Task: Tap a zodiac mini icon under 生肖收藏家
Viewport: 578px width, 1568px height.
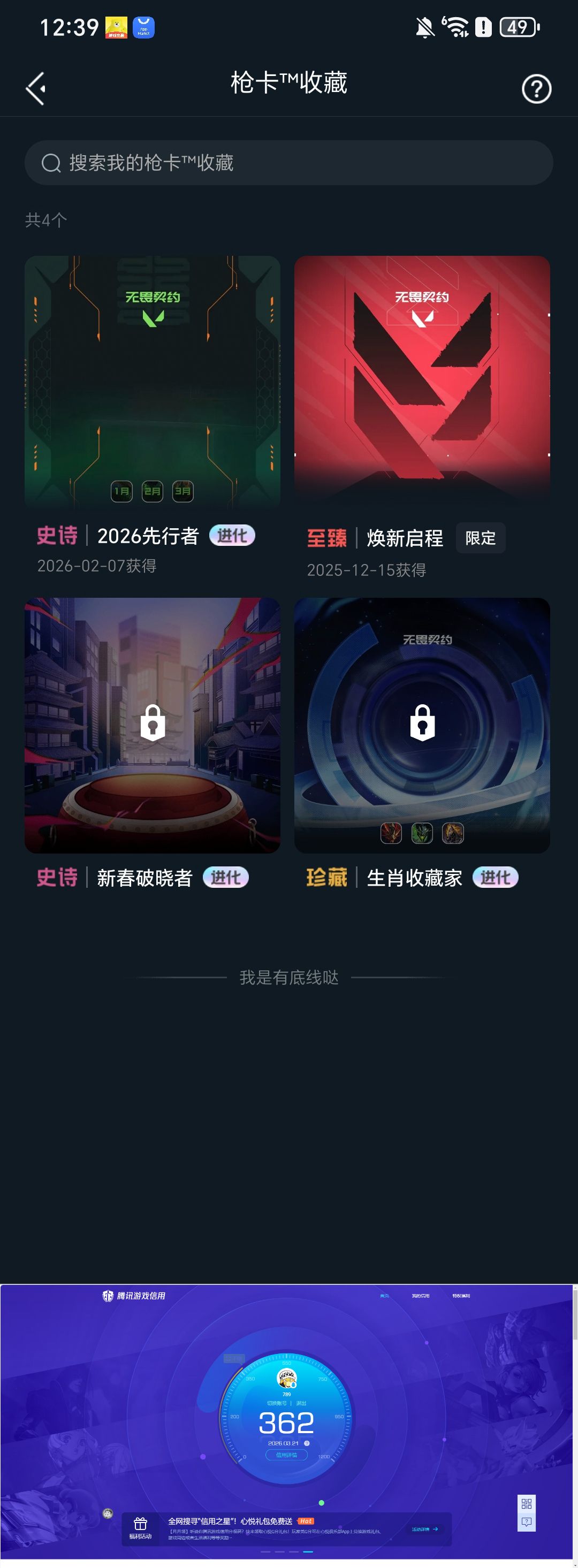Action: (x=422, y=834)
